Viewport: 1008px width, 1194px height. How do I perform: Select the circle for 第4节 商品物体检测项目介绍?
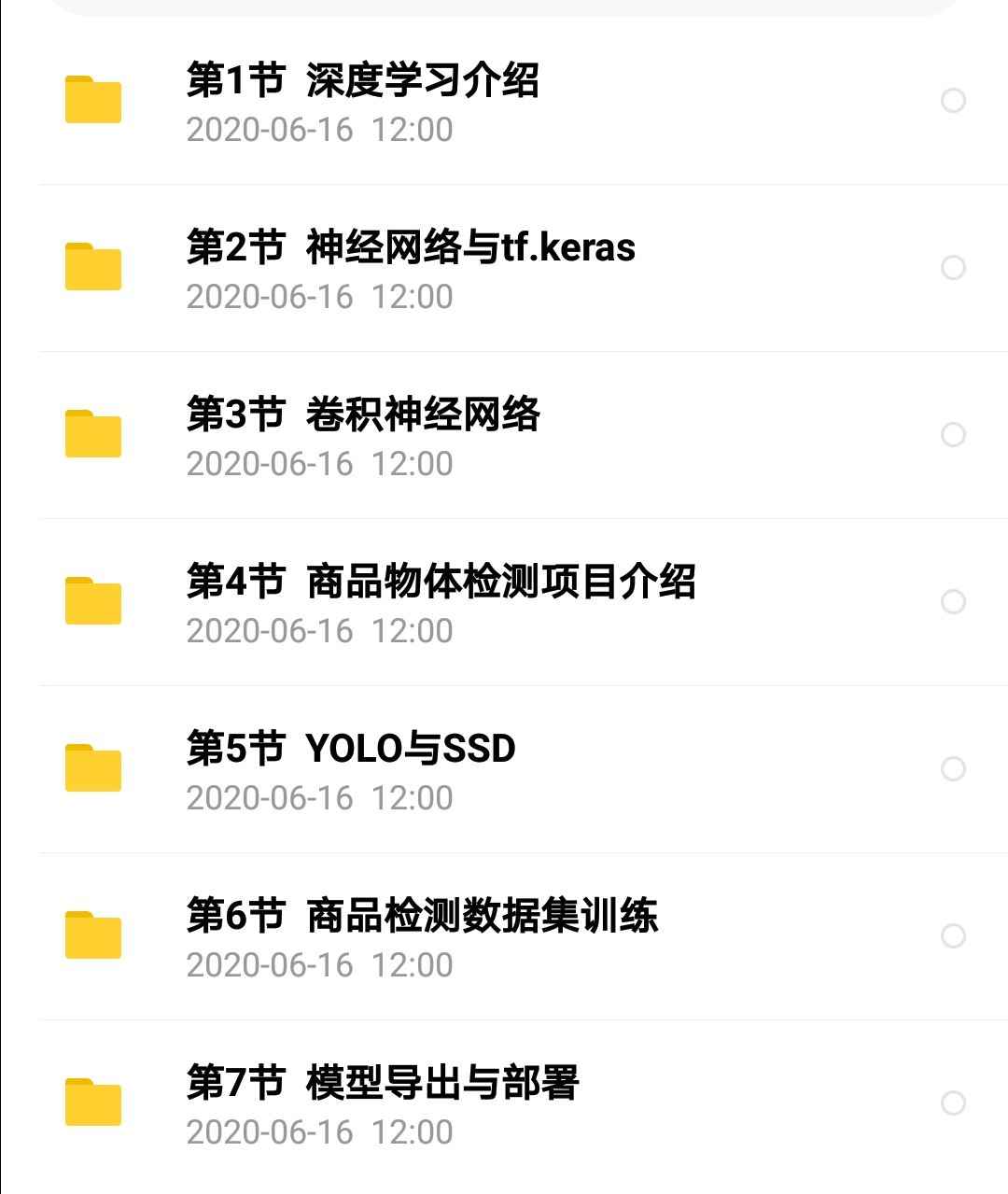[953, 602]
